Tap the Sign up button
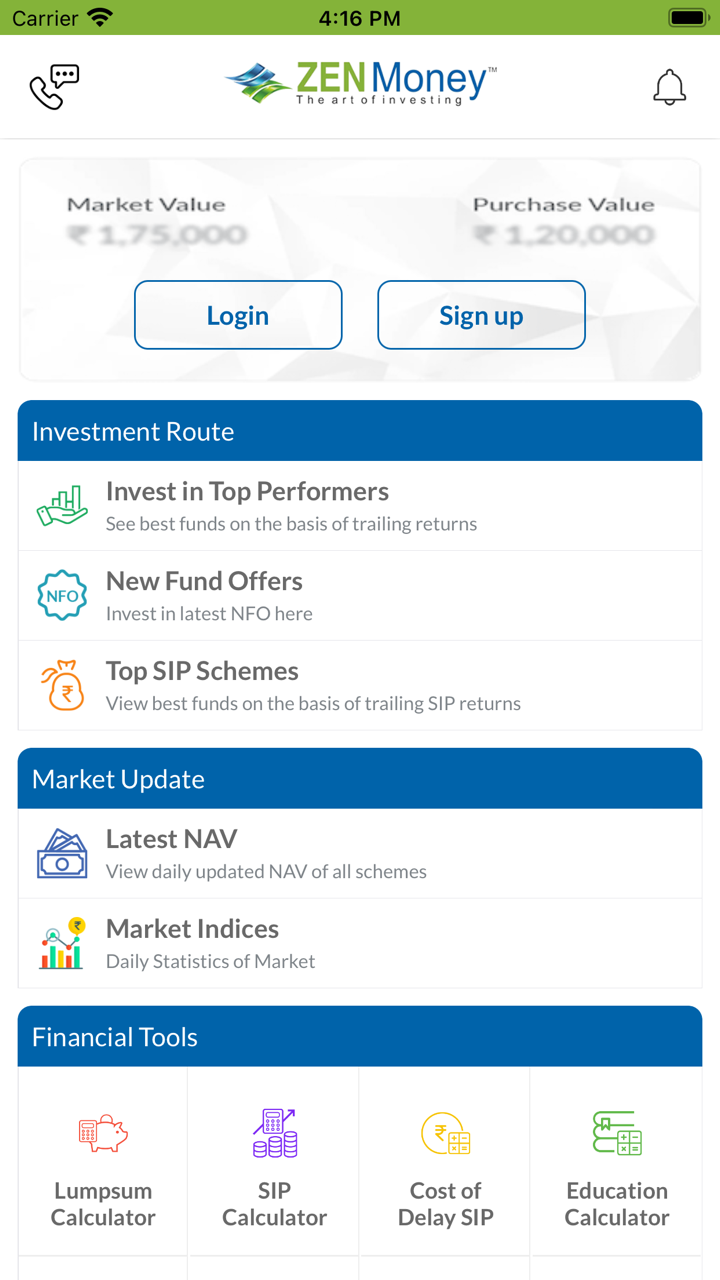Viewport: 720px width, 1280px height. [x=481, y=315]
